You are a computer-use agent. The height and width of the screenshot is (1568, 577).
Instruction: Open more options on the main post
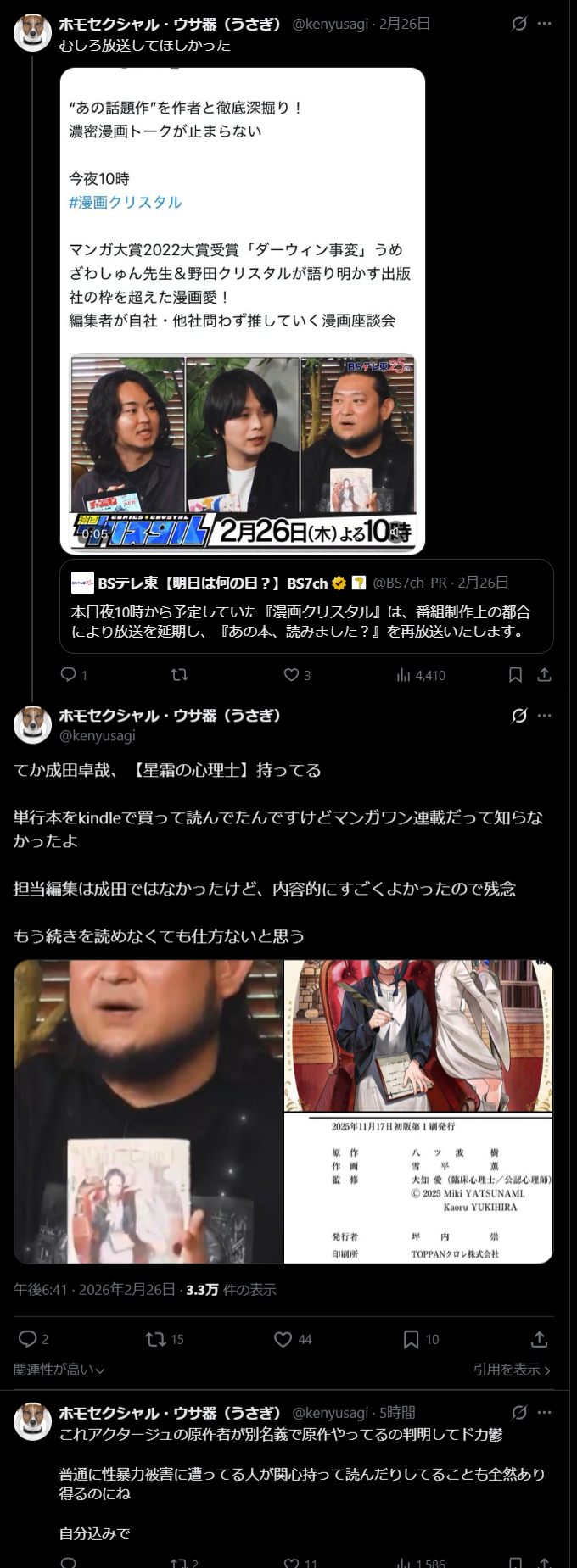(x=545, y=716)
